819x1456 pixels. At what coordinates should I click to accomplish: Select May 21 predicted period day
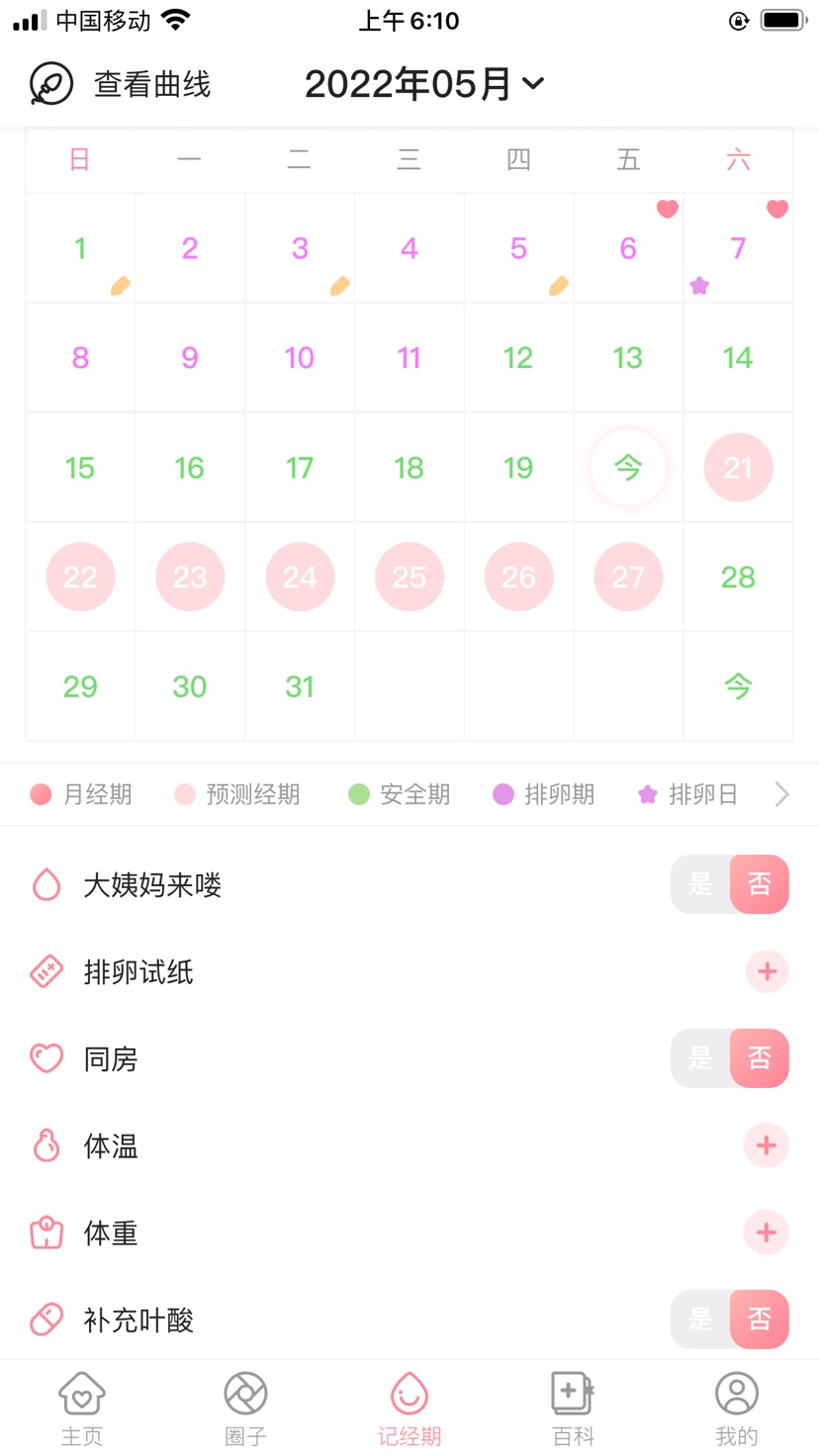point(738,467)
